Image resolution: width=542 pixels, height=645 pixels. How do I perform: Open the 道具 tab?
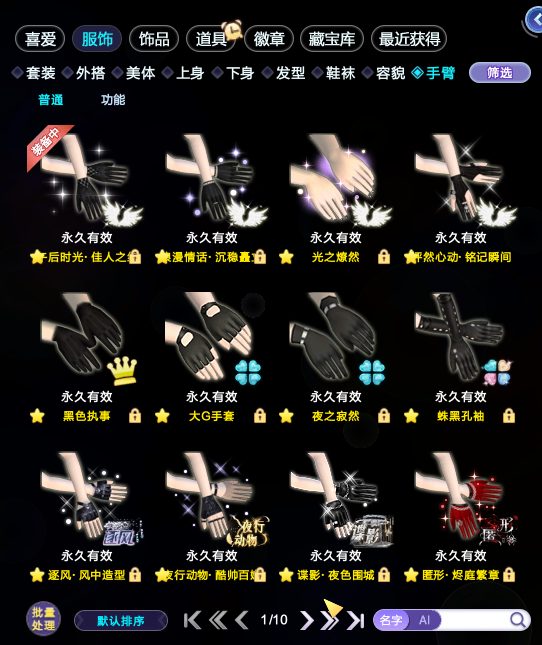pos(211,39)
